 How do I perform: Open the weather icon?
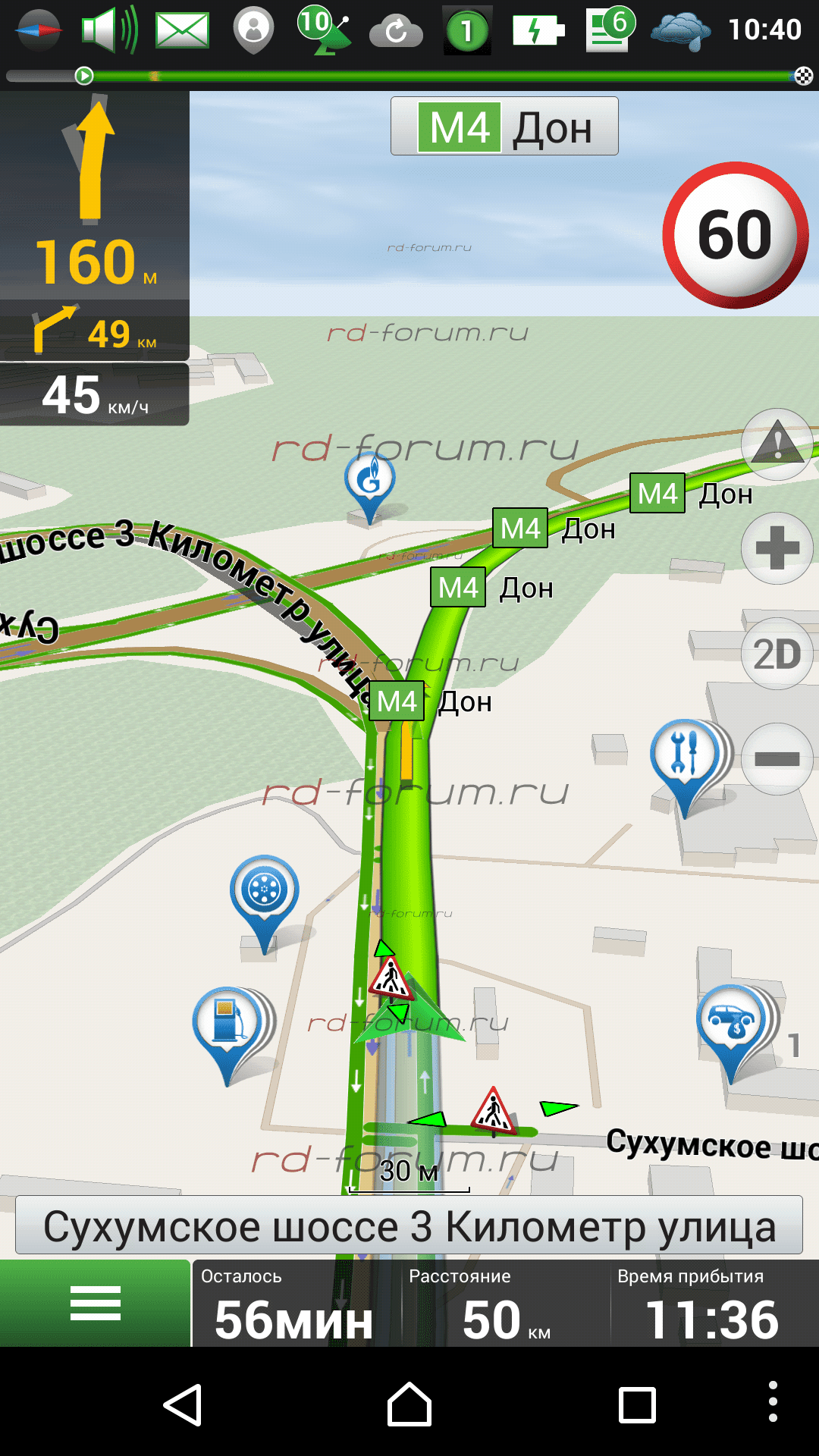(x=680, y=30)
